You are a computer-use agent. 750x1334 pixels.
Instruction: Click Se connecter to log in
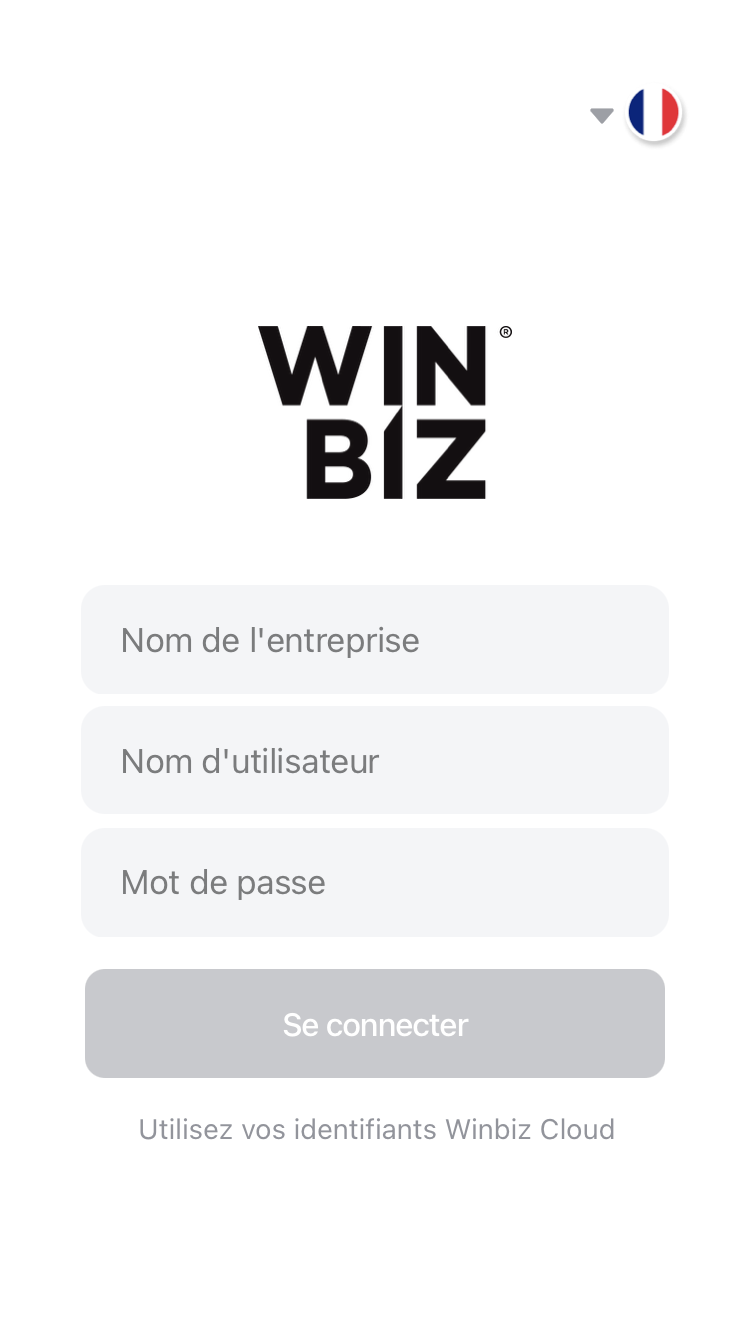(x=375, y=1023)
